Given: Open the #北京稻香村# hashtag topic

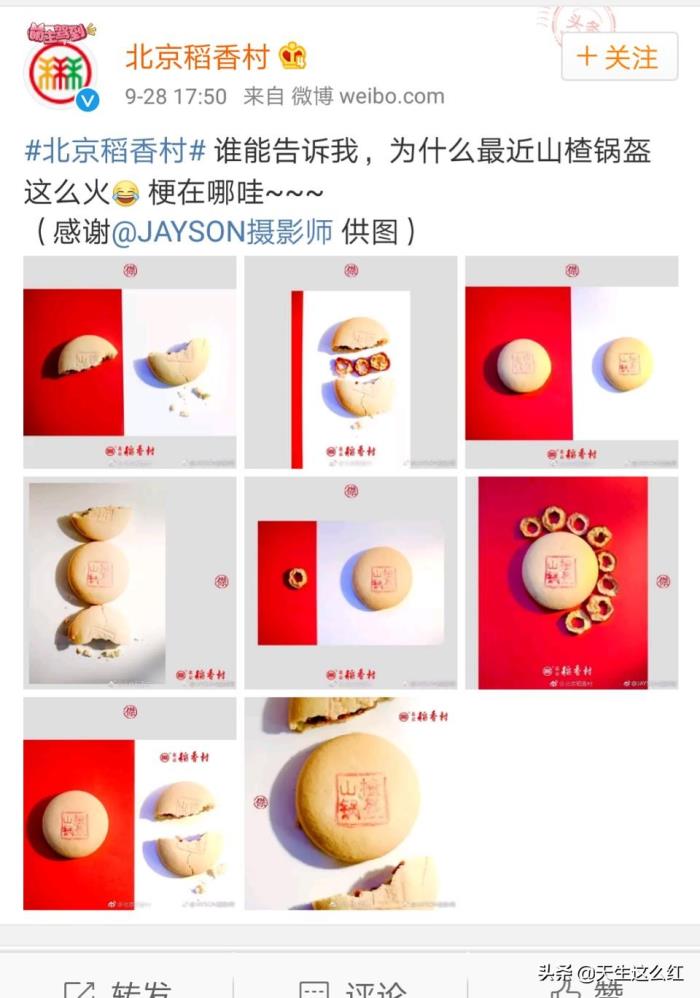Looking at the screenshot, I should (x=115, y=153).
